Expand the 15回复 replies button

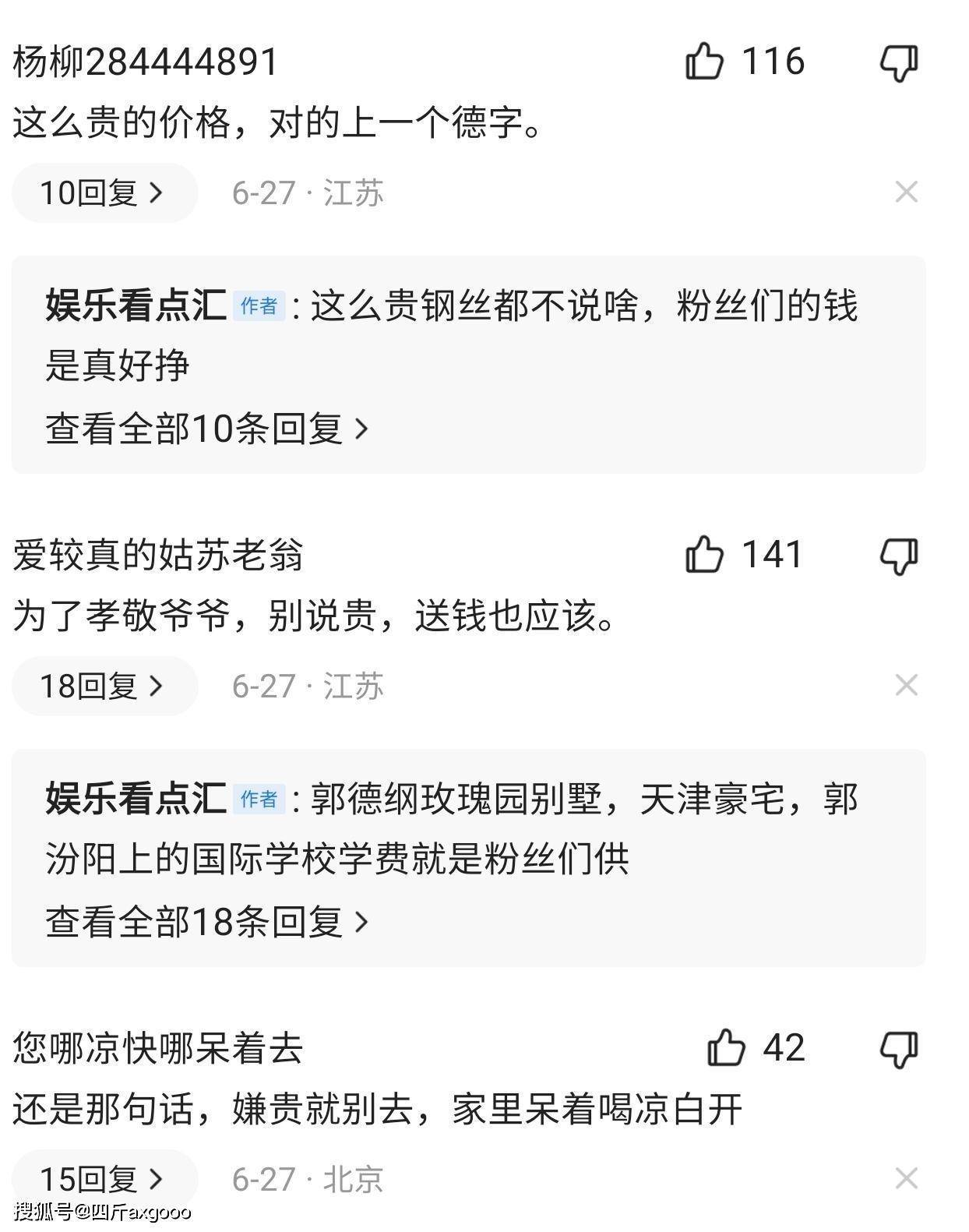104,1179
